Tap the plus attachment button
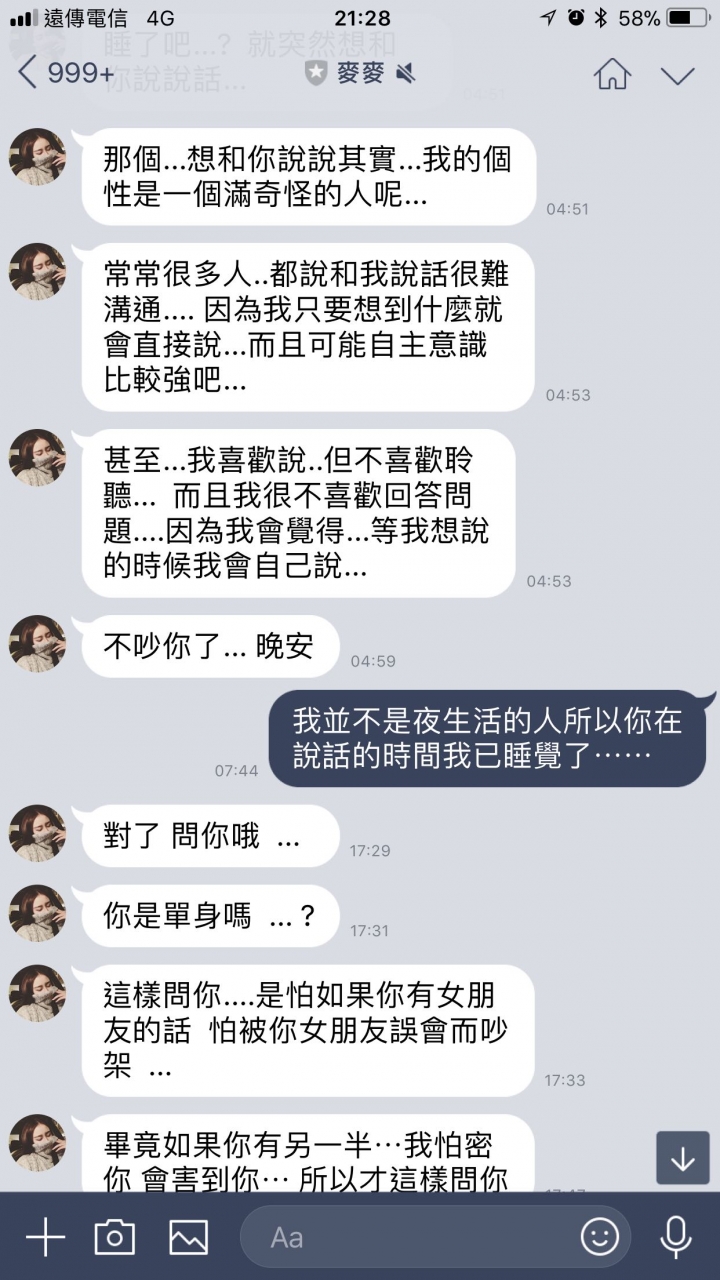The width and height of the screenshot is (720, 1280). coord(45,1237)
